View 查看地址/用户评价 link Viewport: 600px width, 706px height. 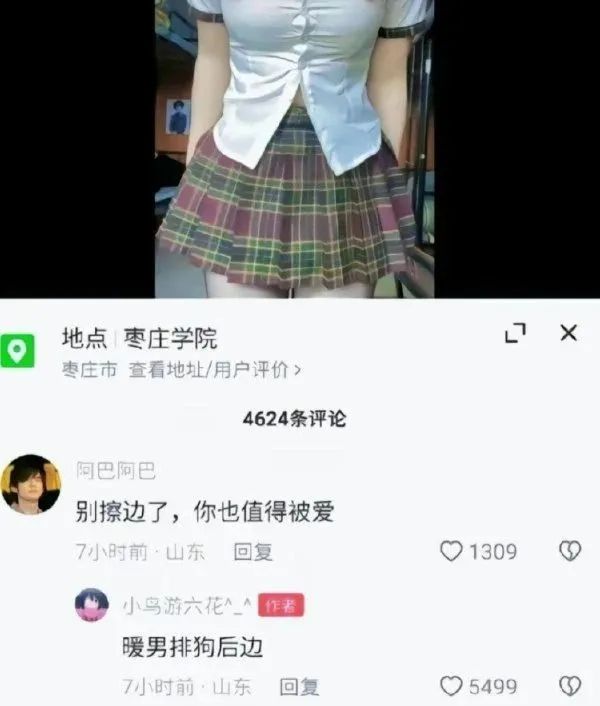[214, 370]
